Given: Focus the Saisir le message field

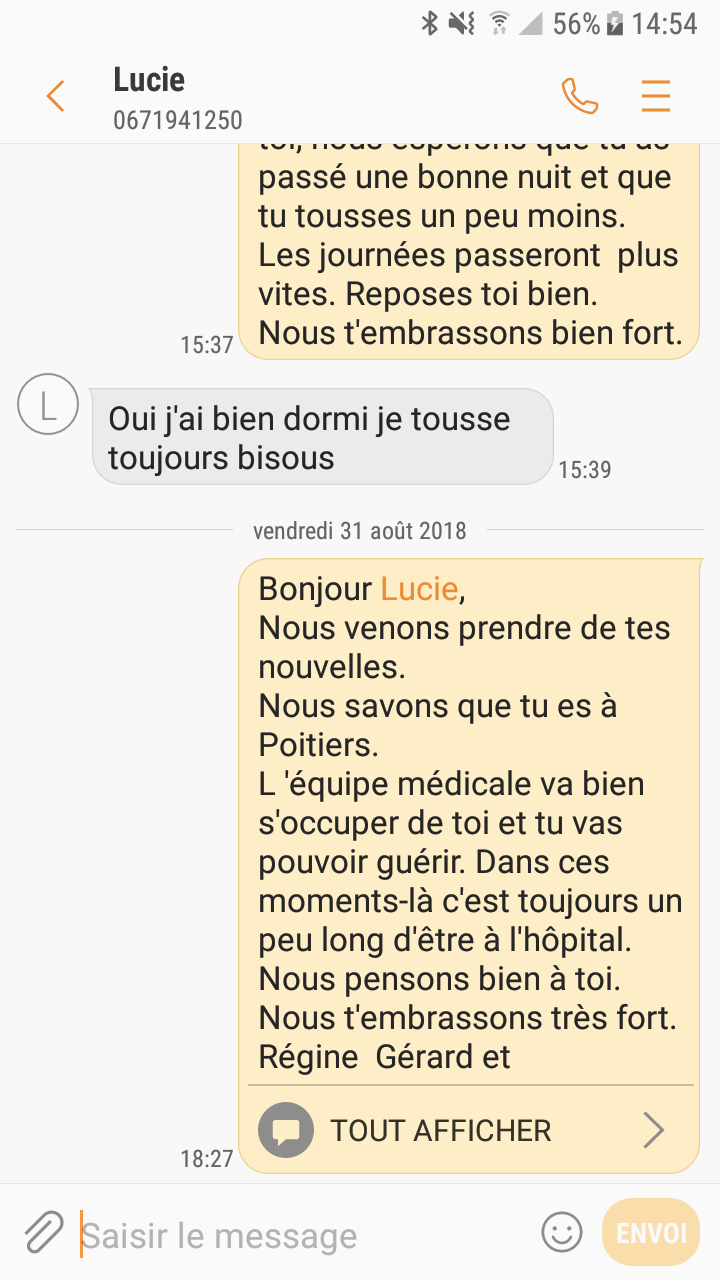Looking at the screenshot, I should 300,1236.
